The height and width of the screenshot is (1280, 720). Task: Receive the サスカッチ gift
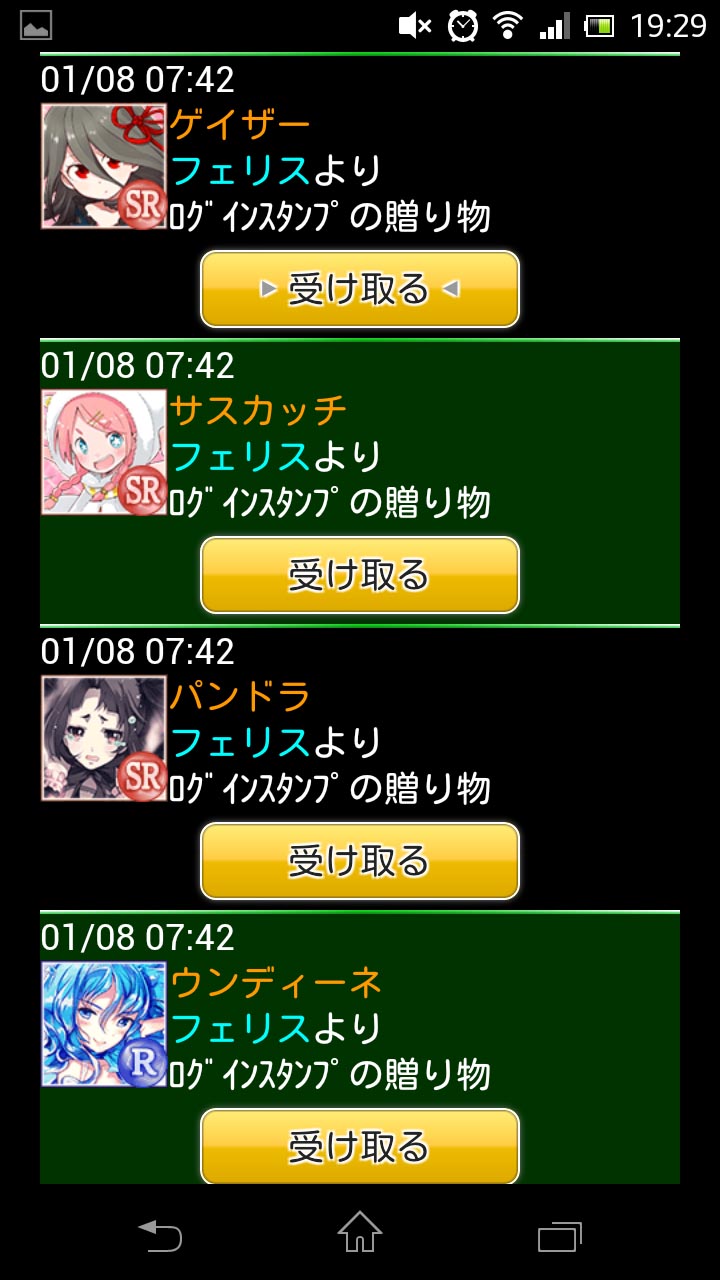coord(360,575)
